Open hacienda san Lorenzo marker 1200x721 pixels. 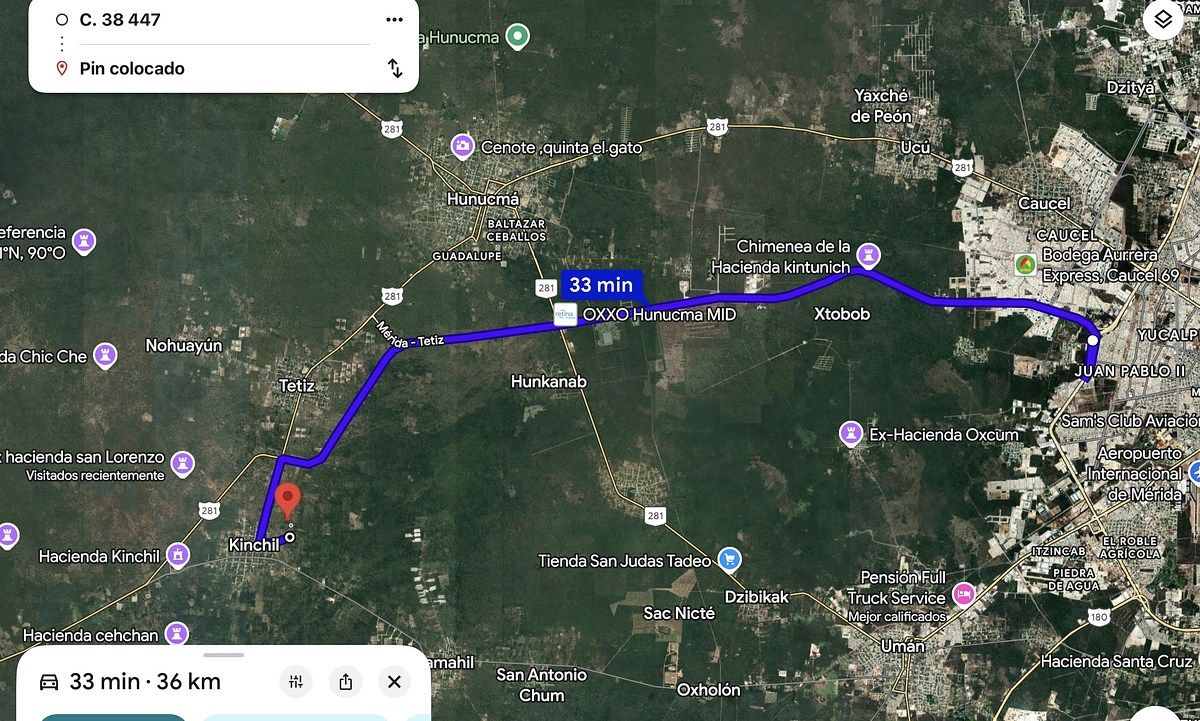pos(182,461)
